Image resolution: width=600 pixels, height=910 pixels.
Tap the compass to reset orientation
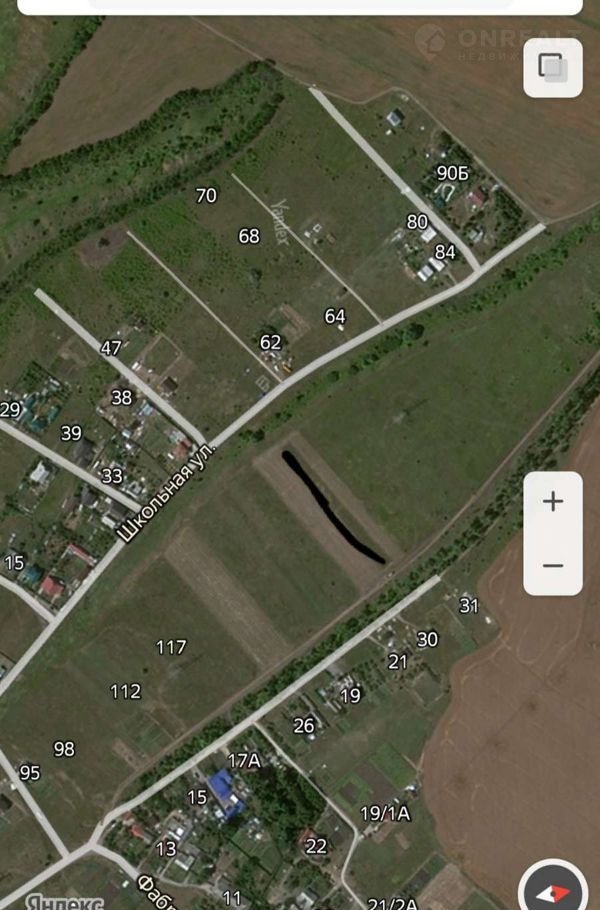pyautogui.click(x=553, y=889)
